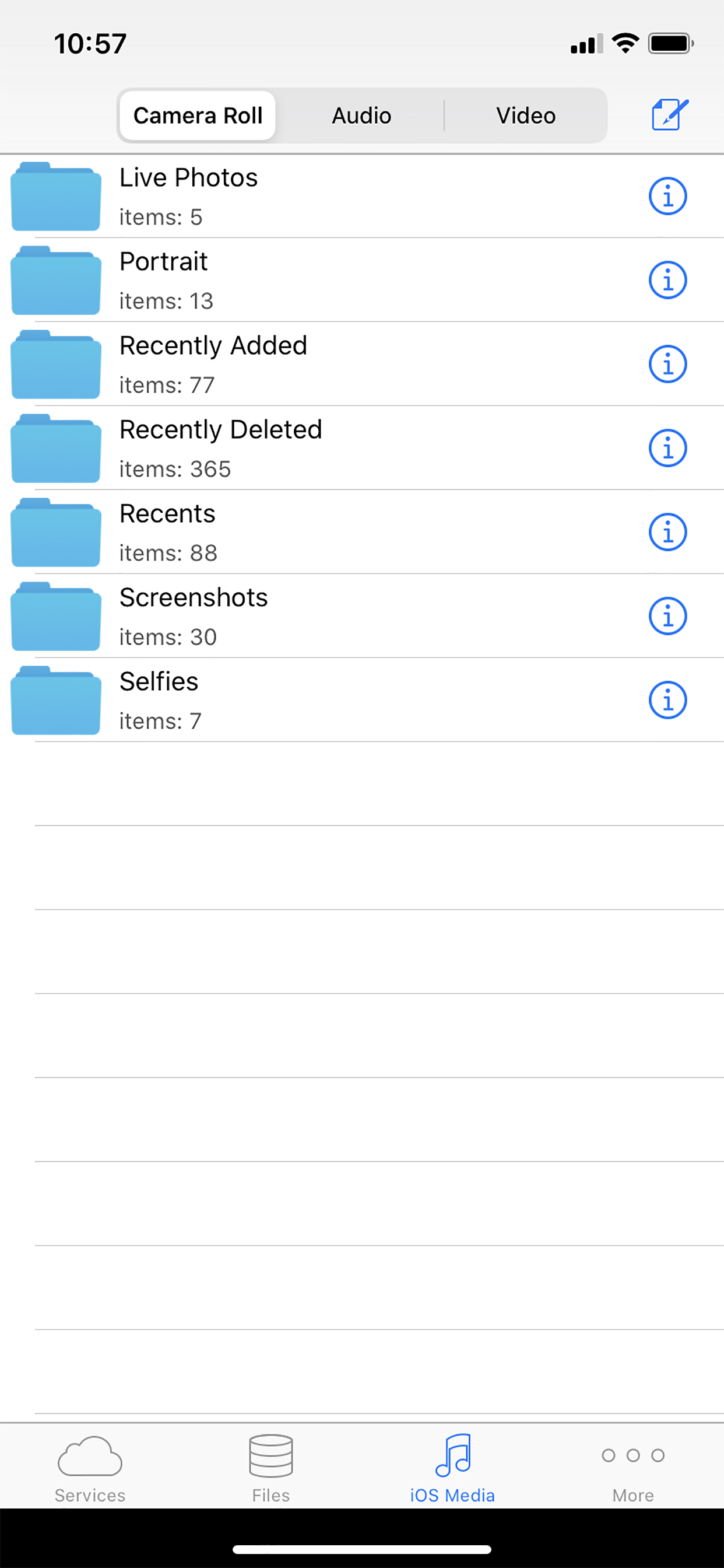The height and width of the screenshot is (1568, 724).
Task: Open the Recently Deleted folder
Action: coord(304,448)
